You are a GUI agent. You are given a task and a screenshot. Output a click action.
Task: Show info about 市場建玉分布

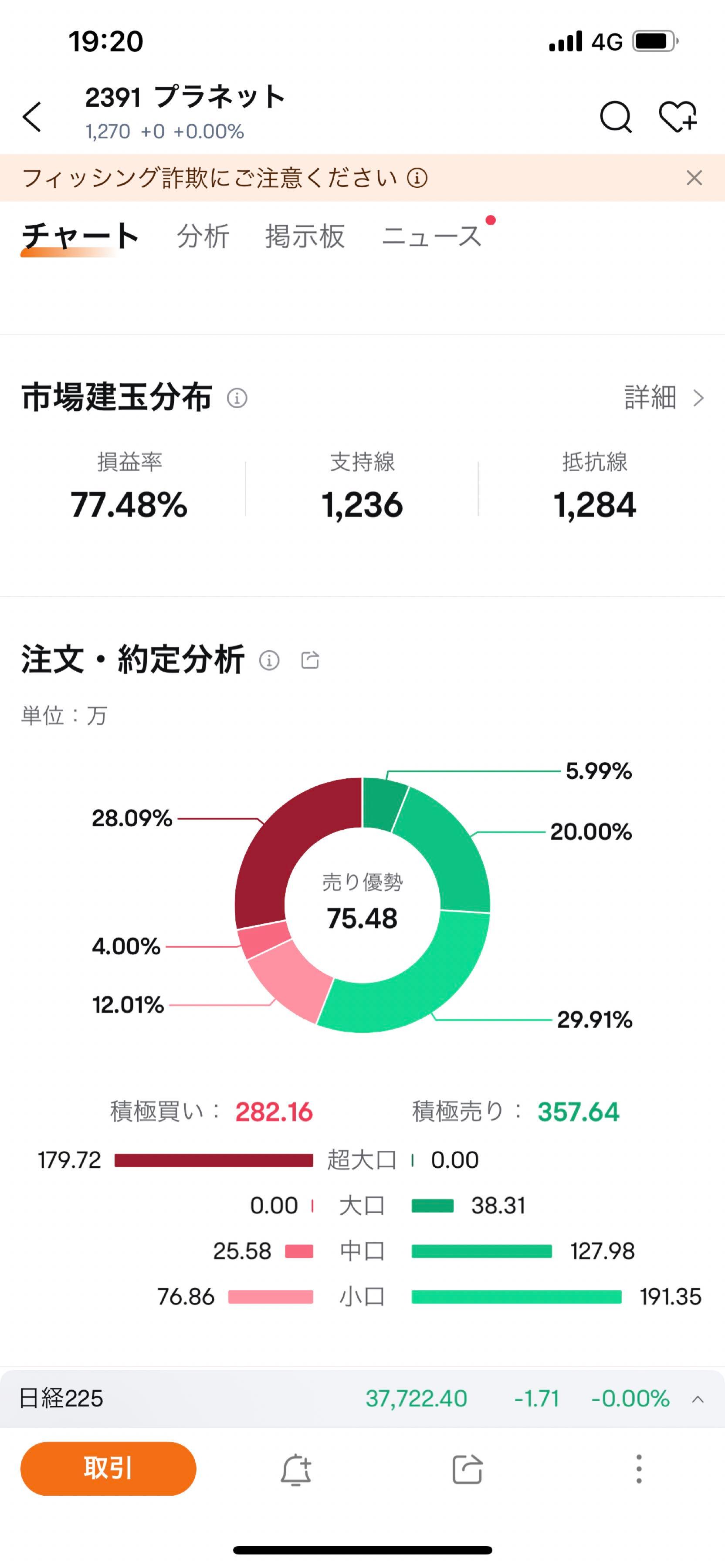(x=237, y=399)
